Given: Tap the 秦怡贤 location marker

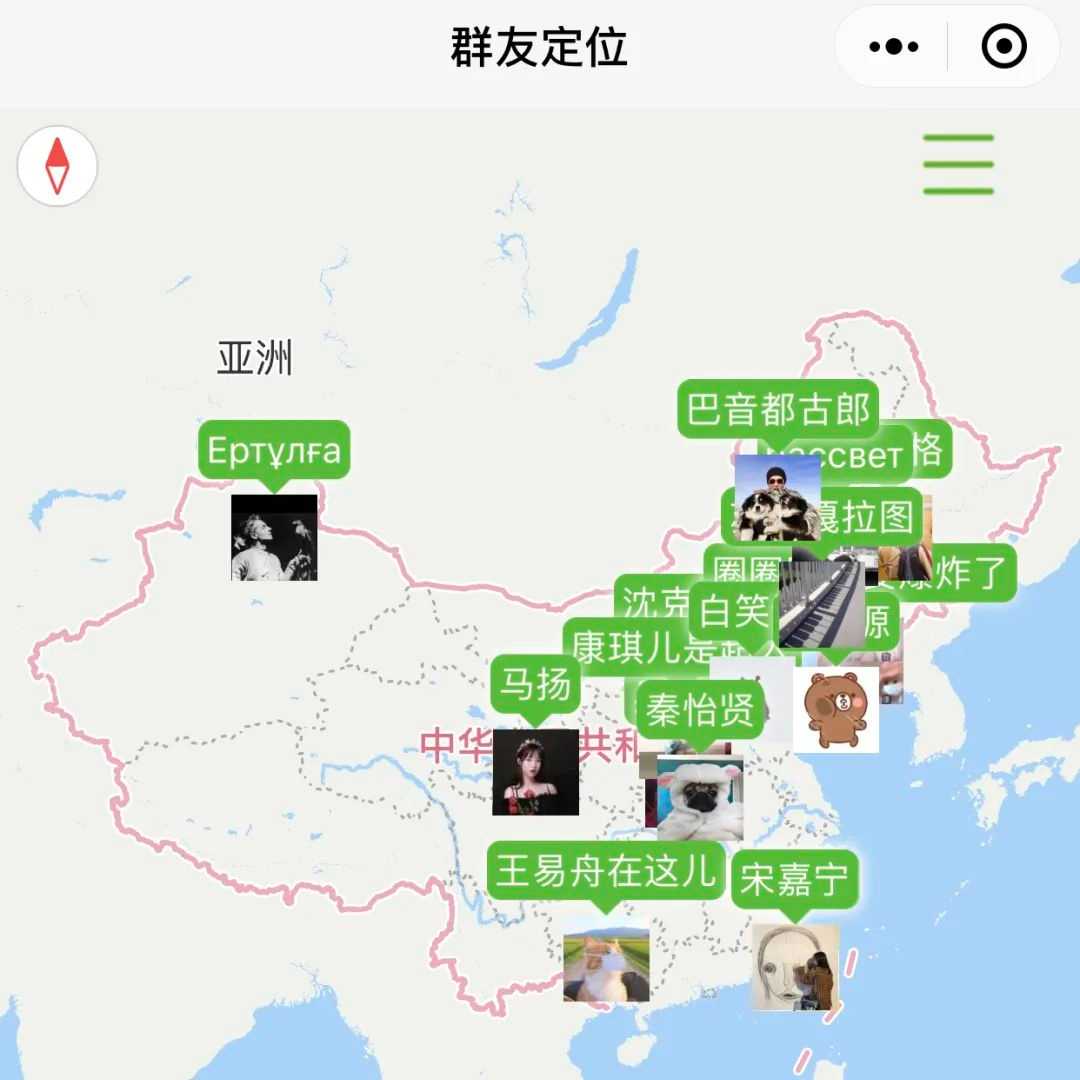Looking at the screenshot, I should click(x=699, y=713).
